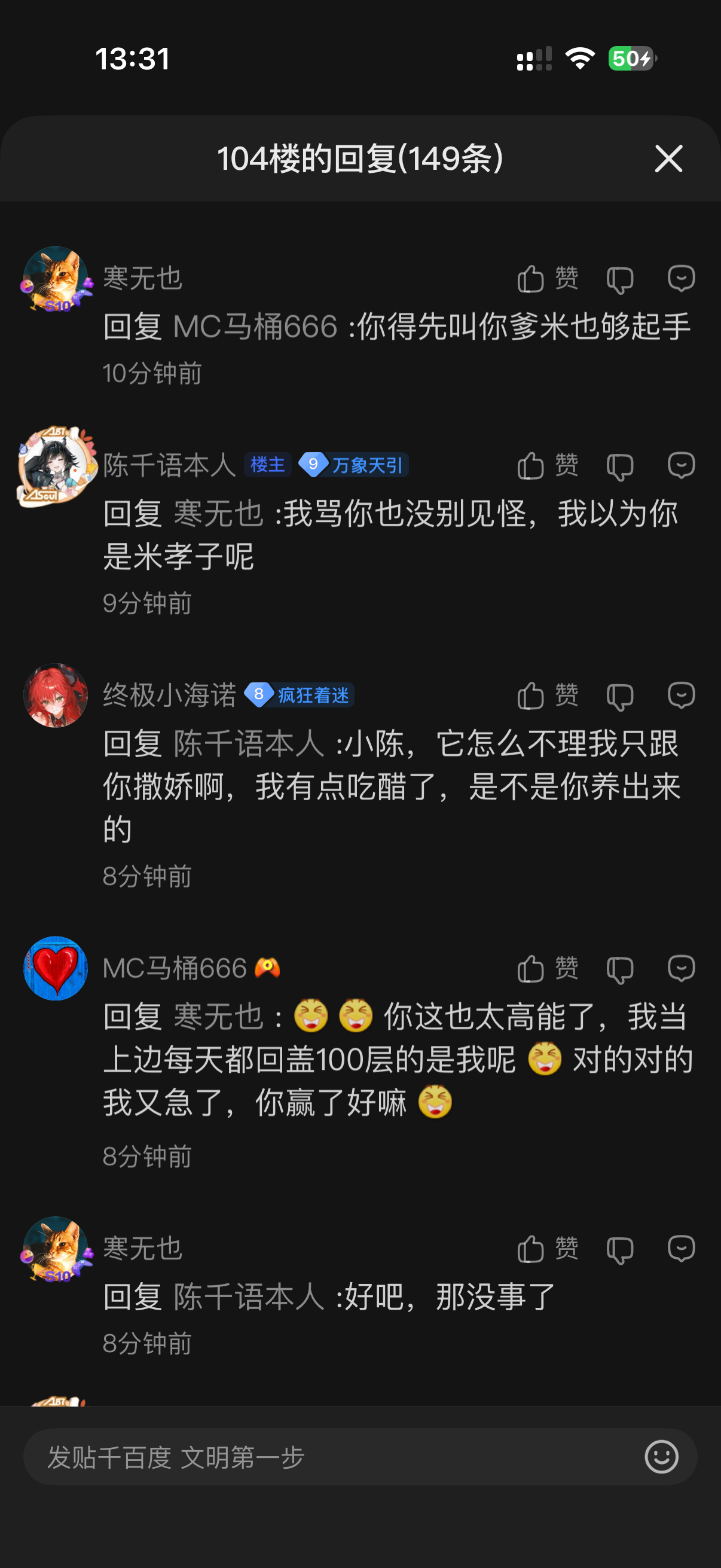The width and height of the screenshot is (721, 1568).
Task: Open the emoji picker in the input bar
Action: (x=661, y=1457)
